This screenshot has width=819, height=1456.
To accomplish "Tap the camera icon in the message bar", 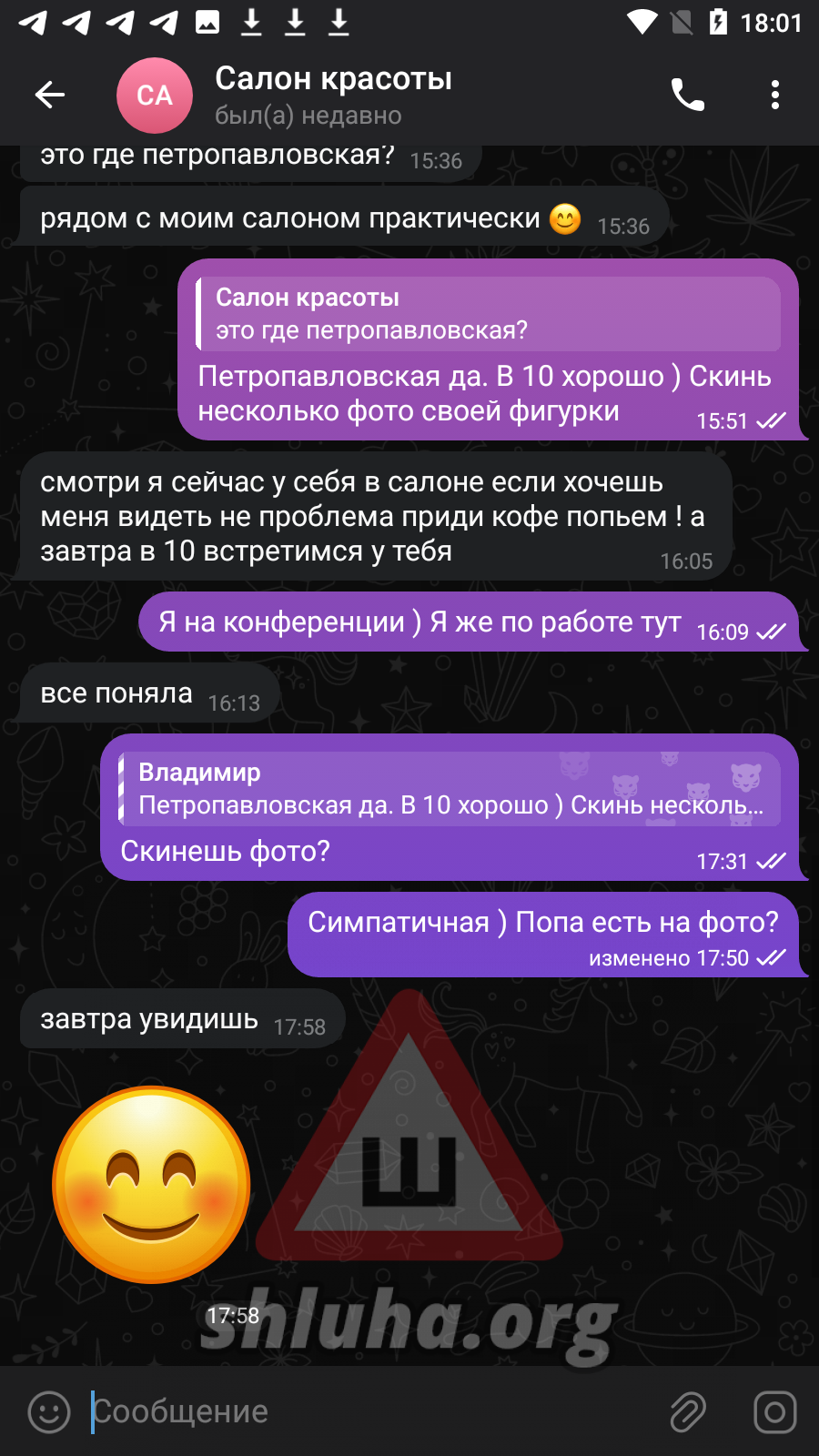I will (x=774, y=1411).
